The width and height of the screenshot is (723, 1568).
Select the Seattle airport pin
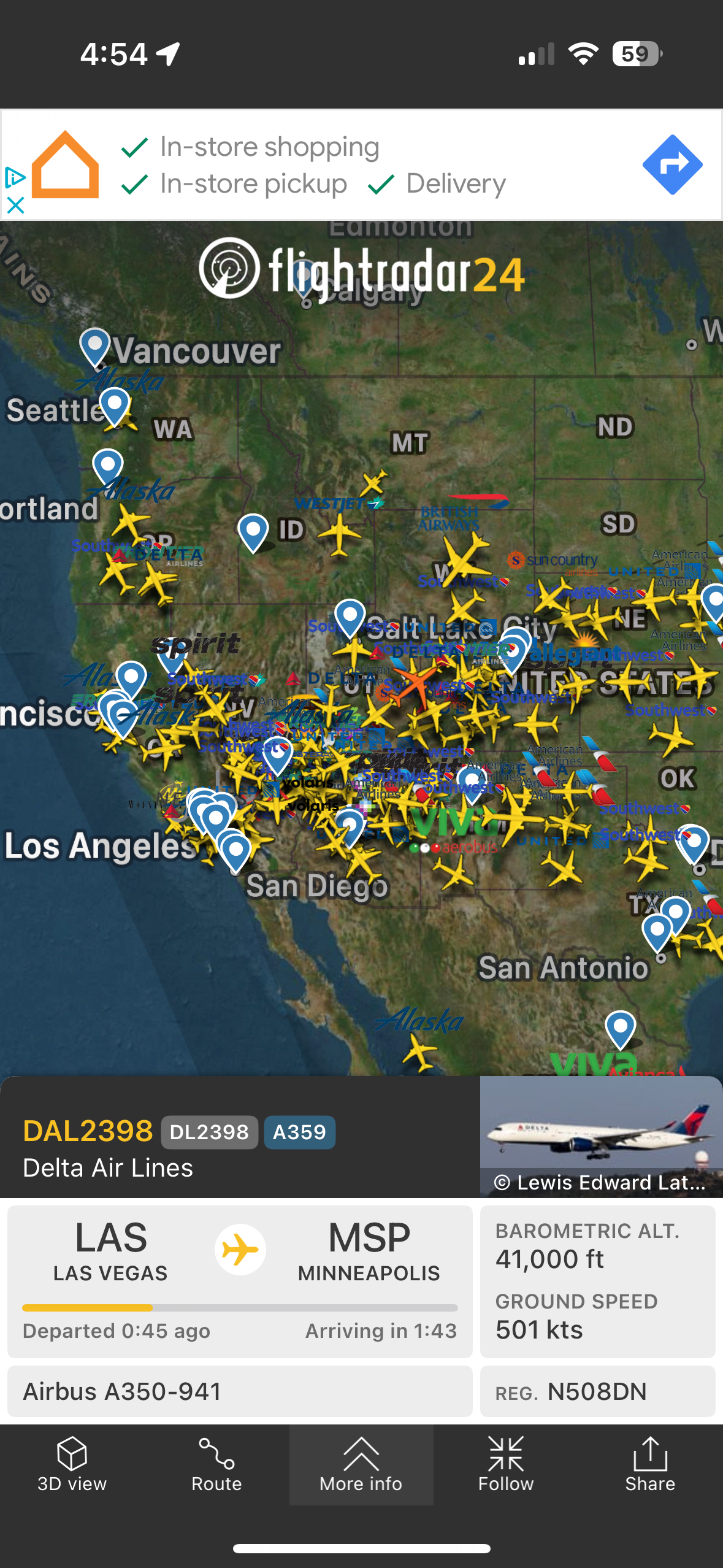(x=115, y=405)
